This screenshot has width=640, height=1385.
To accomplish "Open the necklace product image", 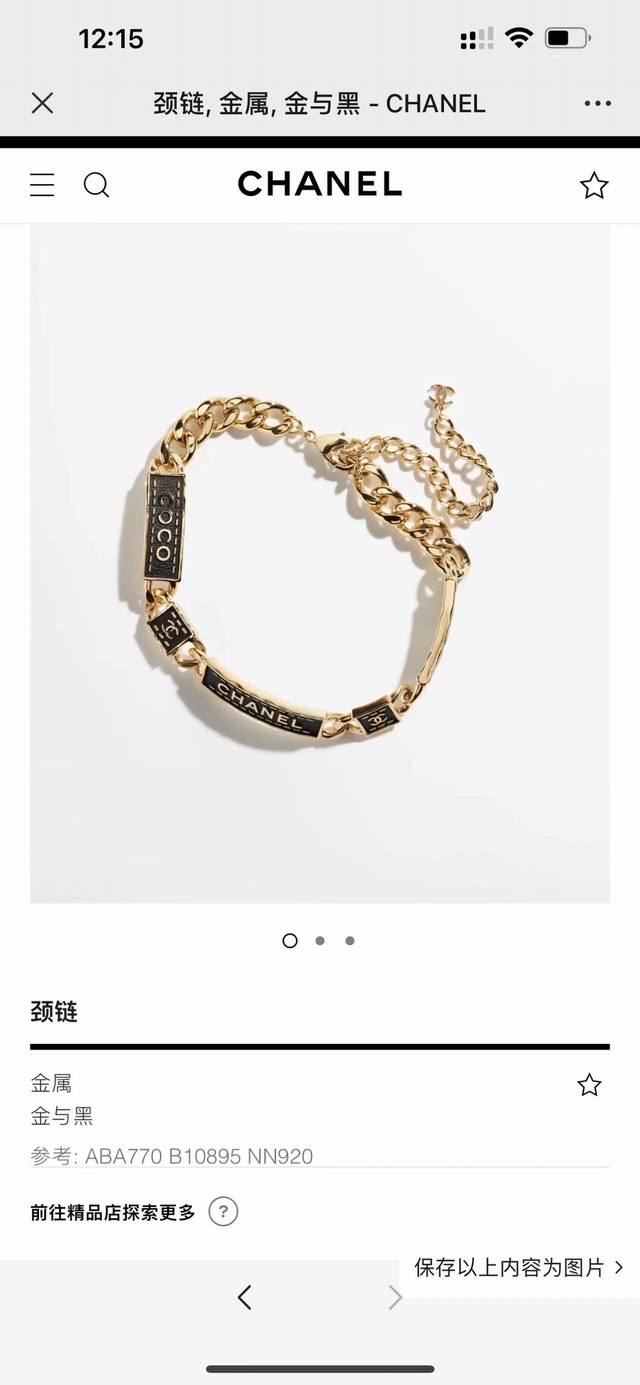I will (x=320, y=563).
